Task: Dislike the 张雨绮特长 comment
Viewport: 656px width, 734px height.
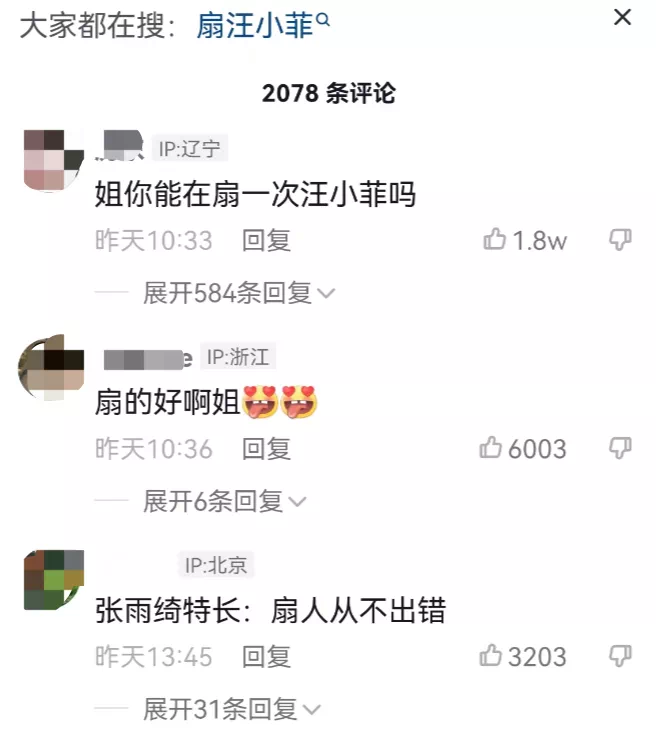Action: point(620,656)
